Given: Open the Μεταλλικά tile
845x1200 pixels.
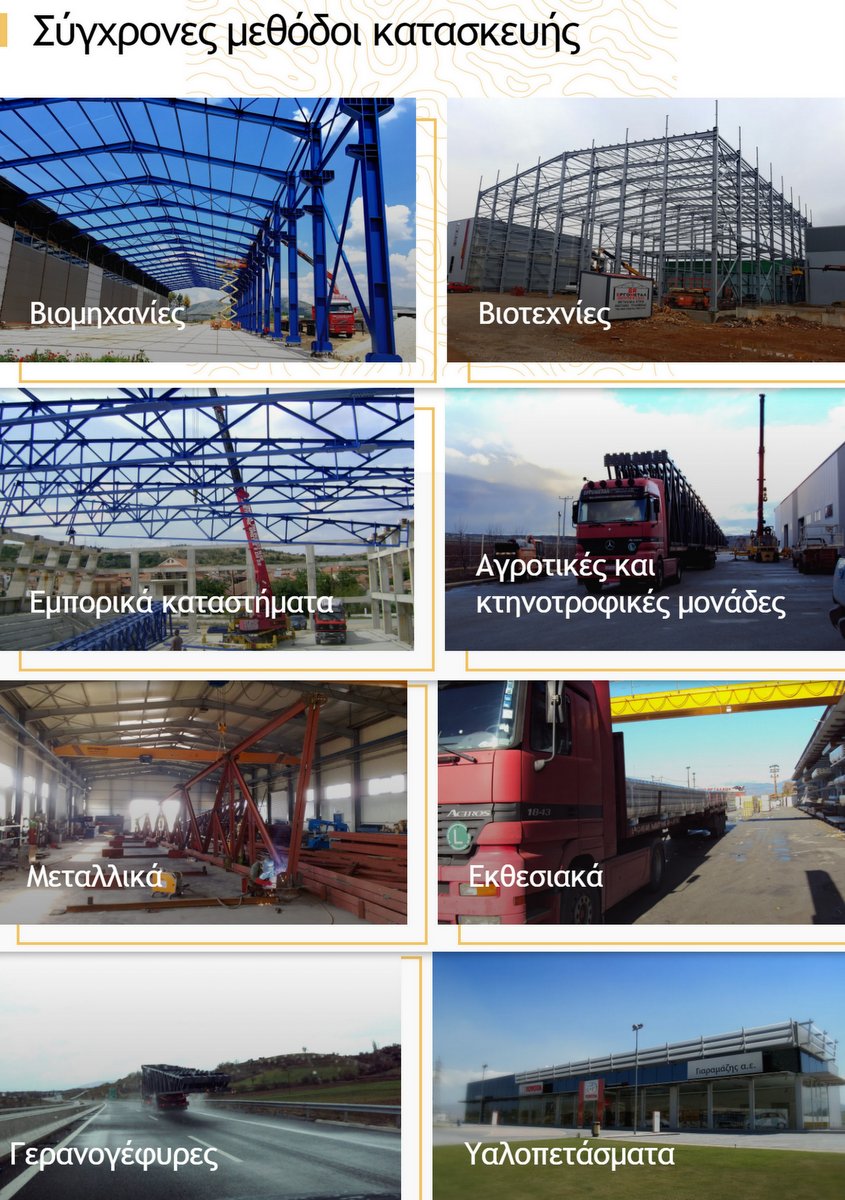Looking at the screenshot, I should 203,803.
